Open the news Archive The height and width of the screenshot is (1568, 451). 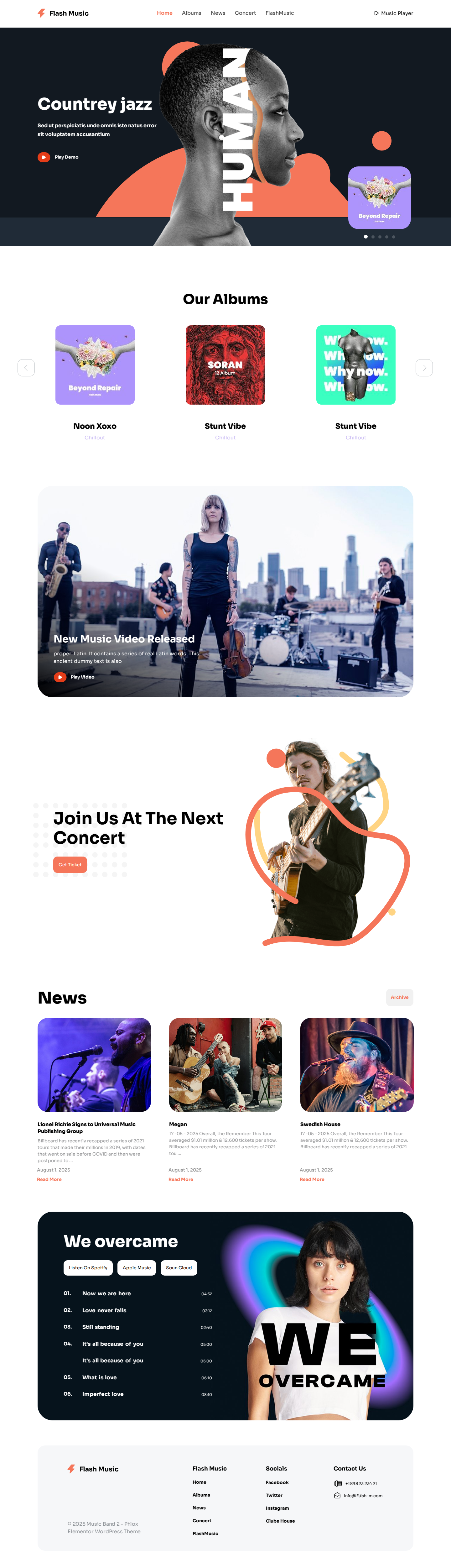pyautogui.click(x=399, y=997)
